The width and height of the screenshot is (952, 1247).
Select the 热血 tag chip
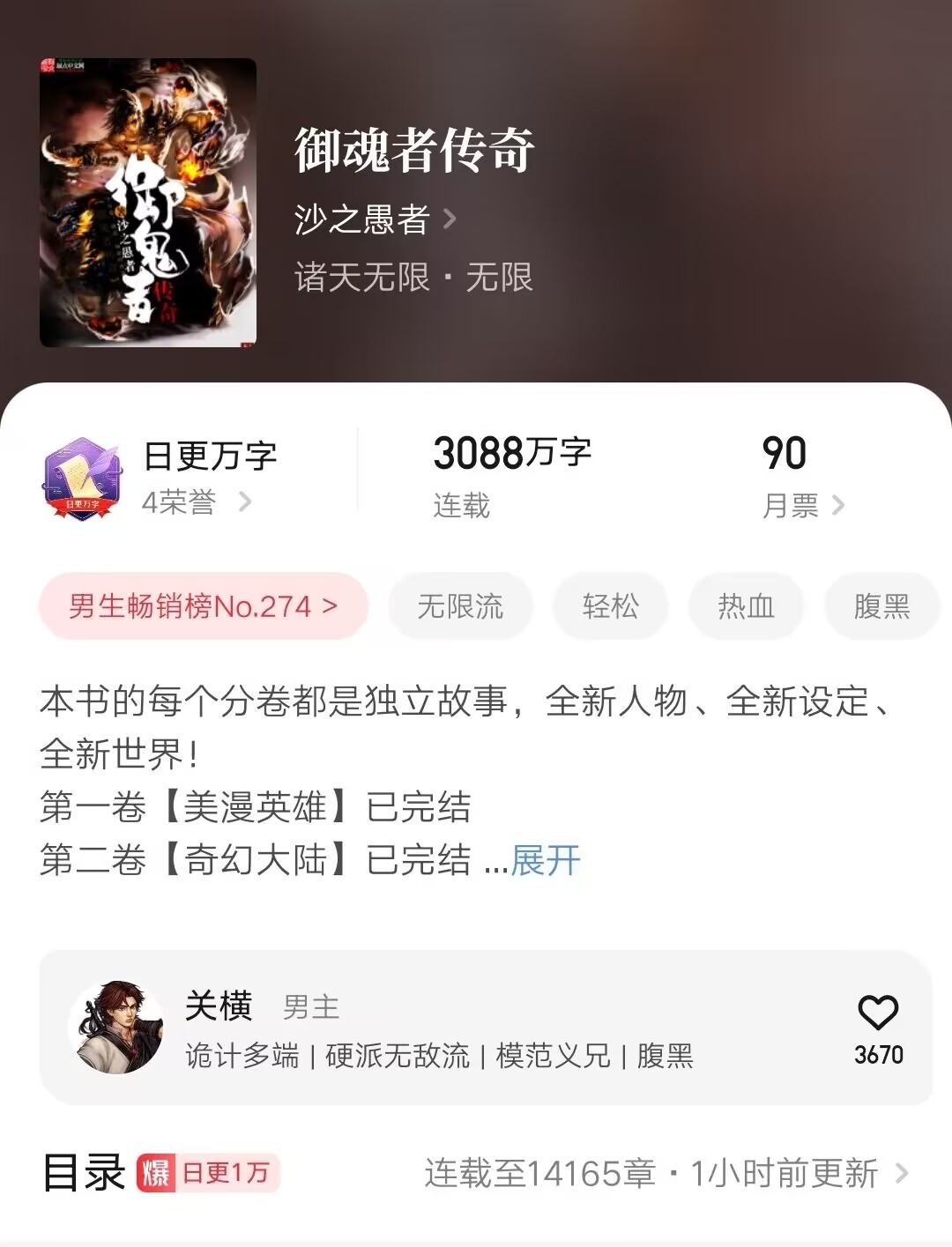point(746,606)
